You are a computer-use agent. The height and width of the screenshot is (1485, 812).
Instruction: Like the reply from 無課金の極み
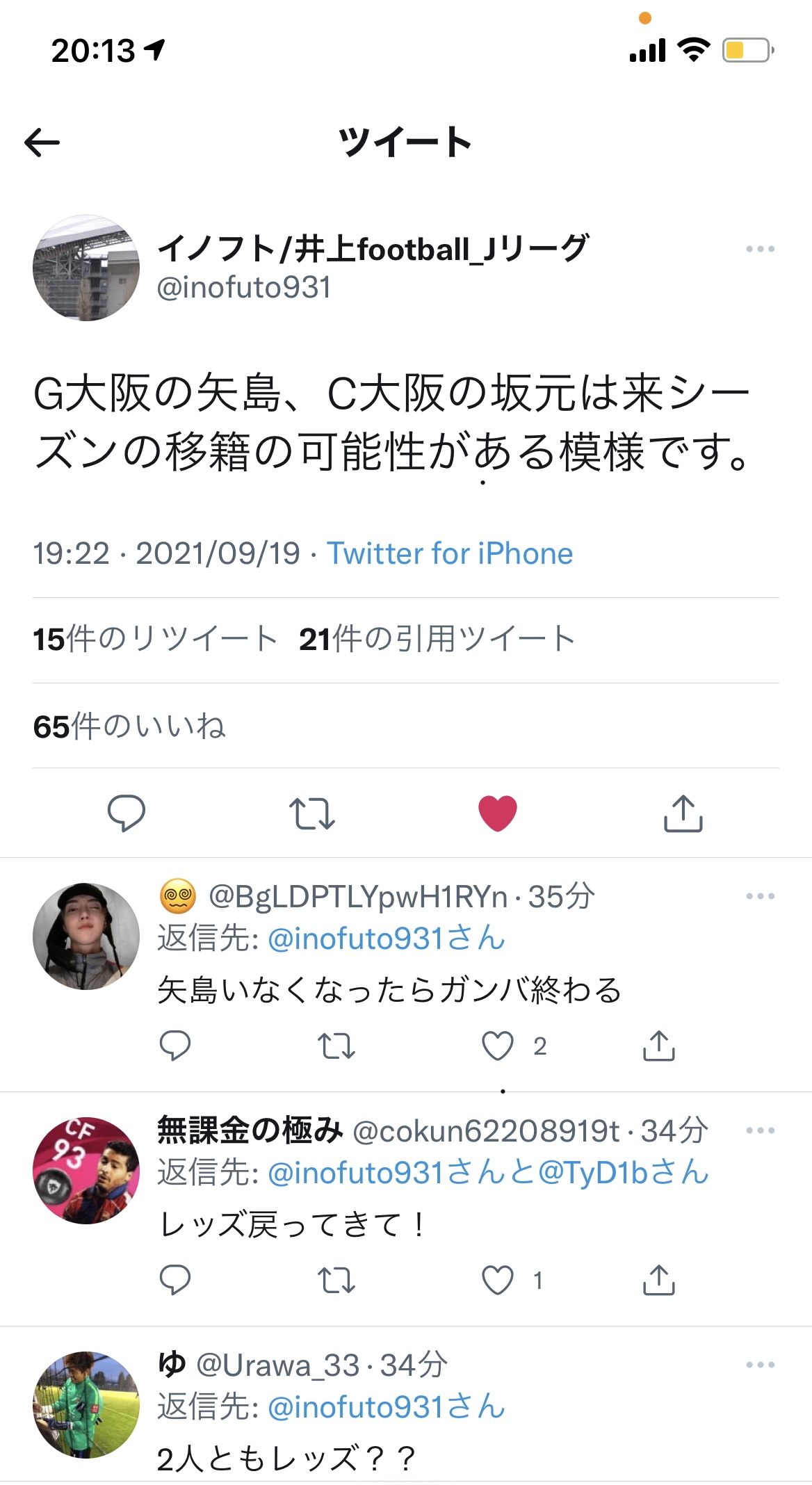point(498,1280)
